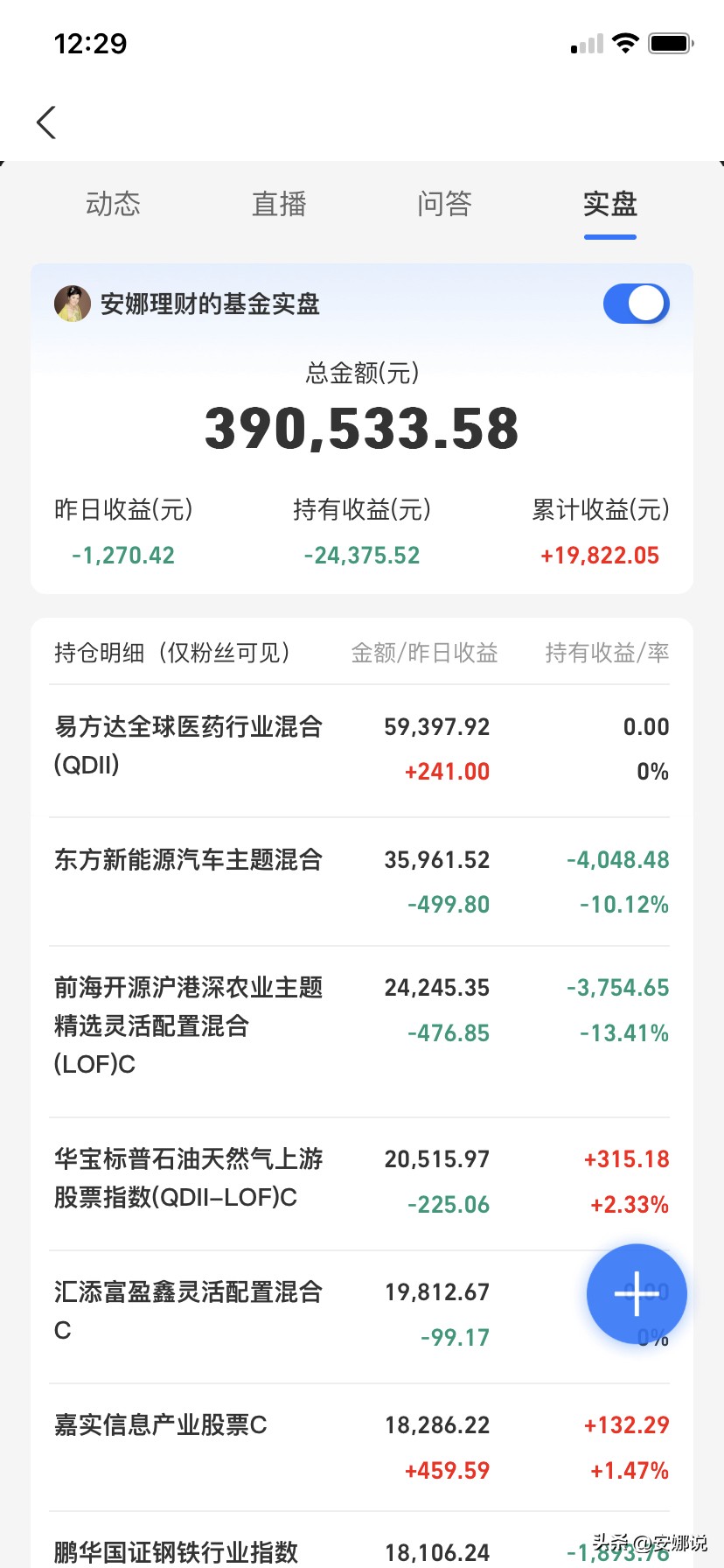The height and width of the screenshot is (1568, 724).
Task: Tap the back arrow at top left
Action: pos(45,122)
